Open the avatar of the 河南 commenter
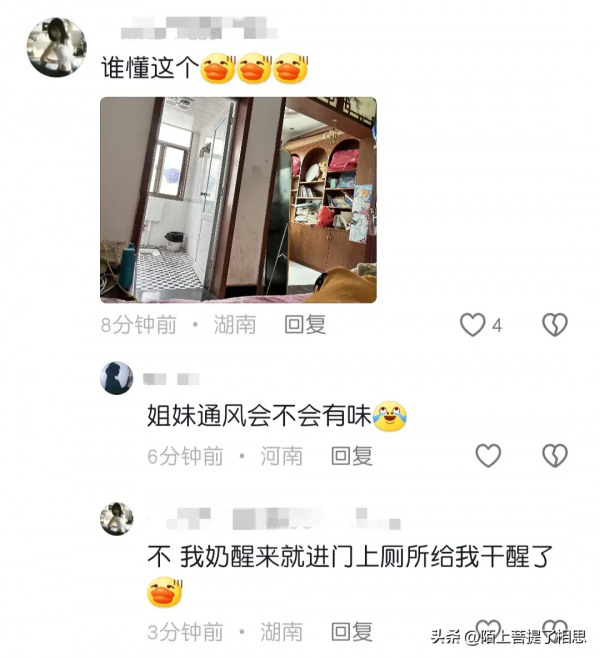 pyautogui.click(x=117, y=379)
